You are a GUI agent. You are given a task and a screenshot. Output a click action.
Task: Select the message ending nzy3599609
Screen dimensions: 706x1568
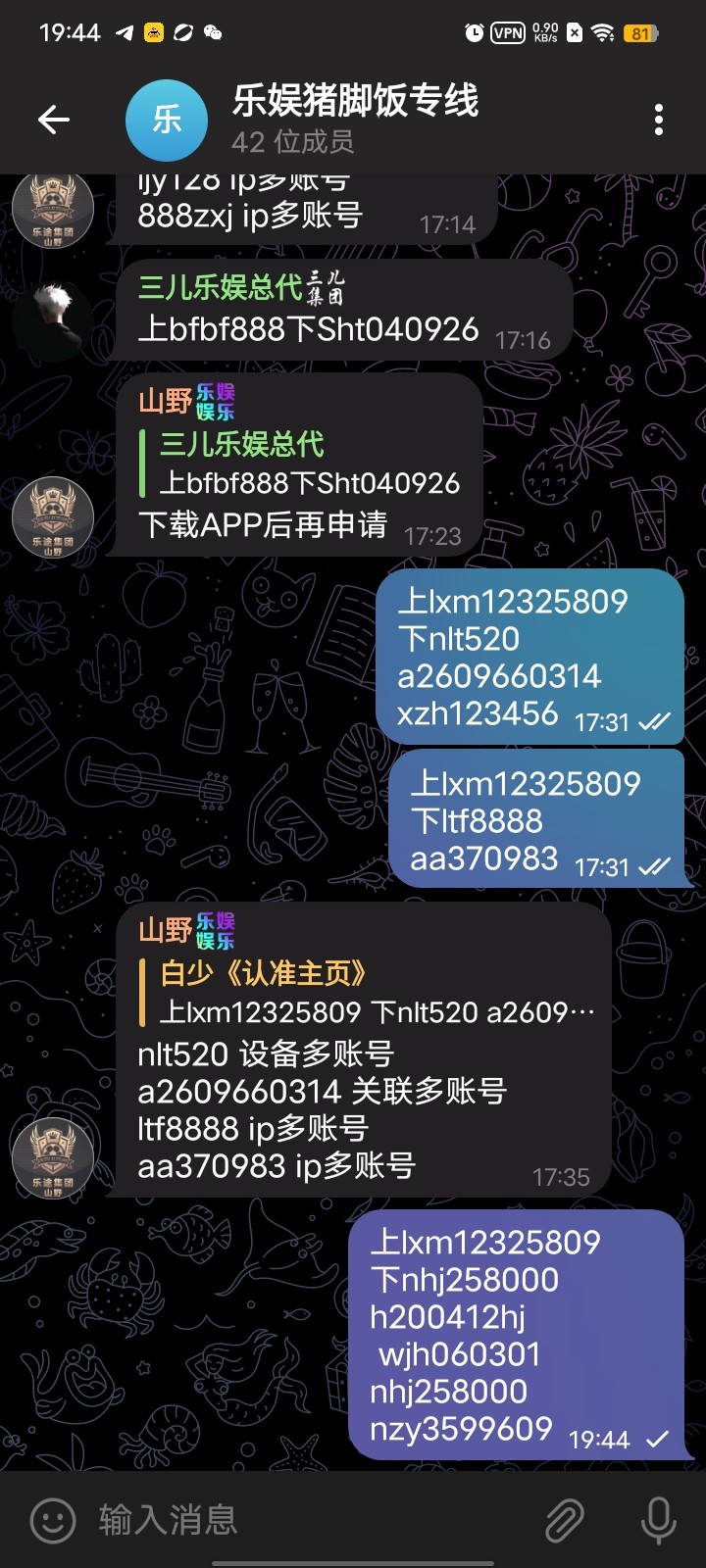pyautogui.click(x=515, y=1335)
